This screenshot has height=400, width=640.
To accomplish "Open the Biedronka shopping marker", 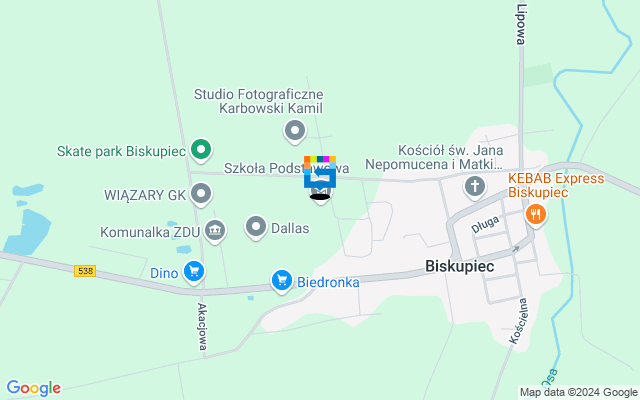I will click(282, 281).
